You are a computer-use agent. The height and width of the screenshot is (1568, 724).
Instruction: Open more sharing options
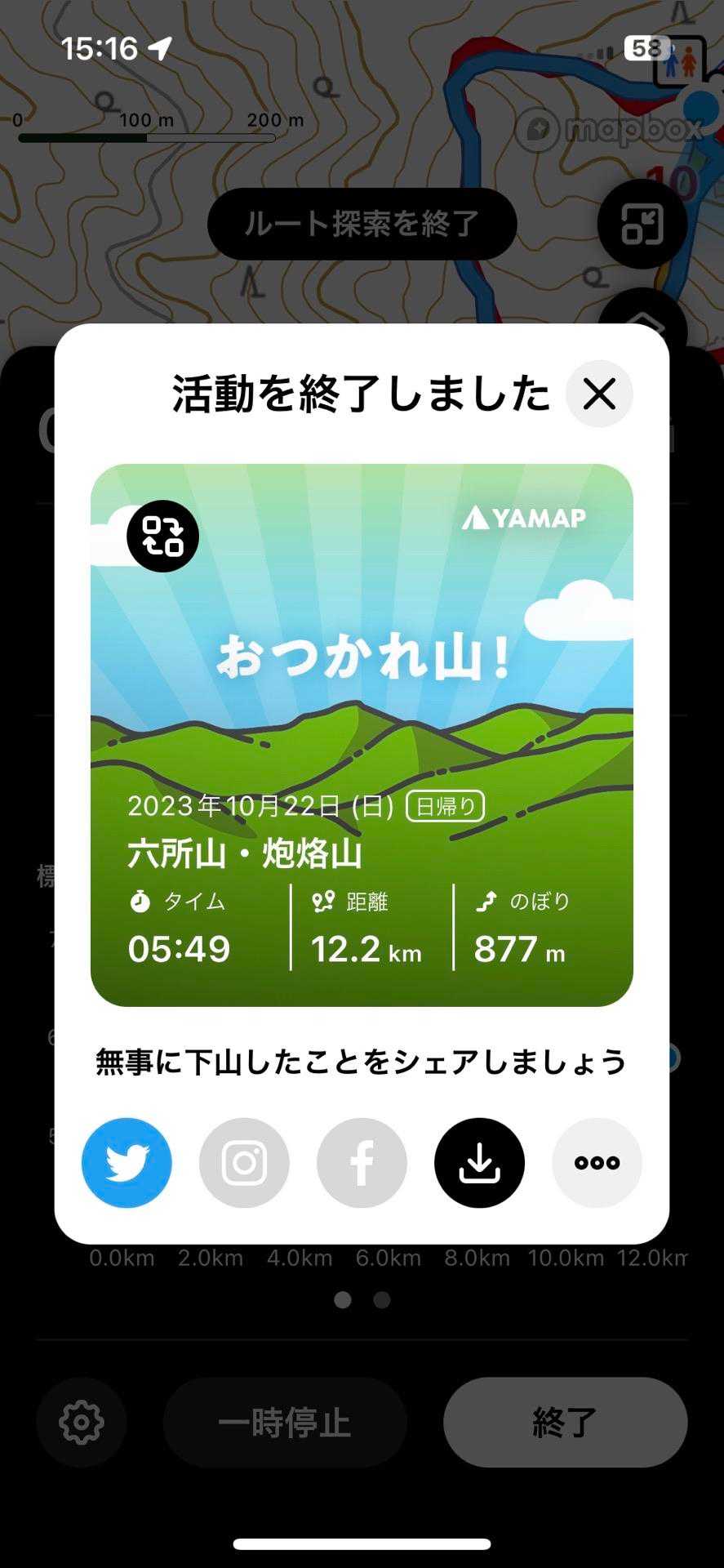coord(597,1162)
